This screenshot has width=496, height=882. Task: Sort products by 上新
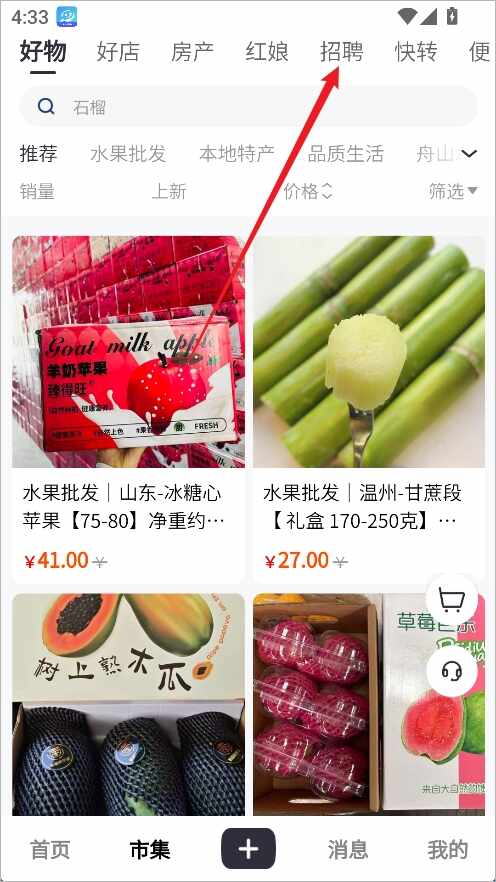(x=169, y=191)
